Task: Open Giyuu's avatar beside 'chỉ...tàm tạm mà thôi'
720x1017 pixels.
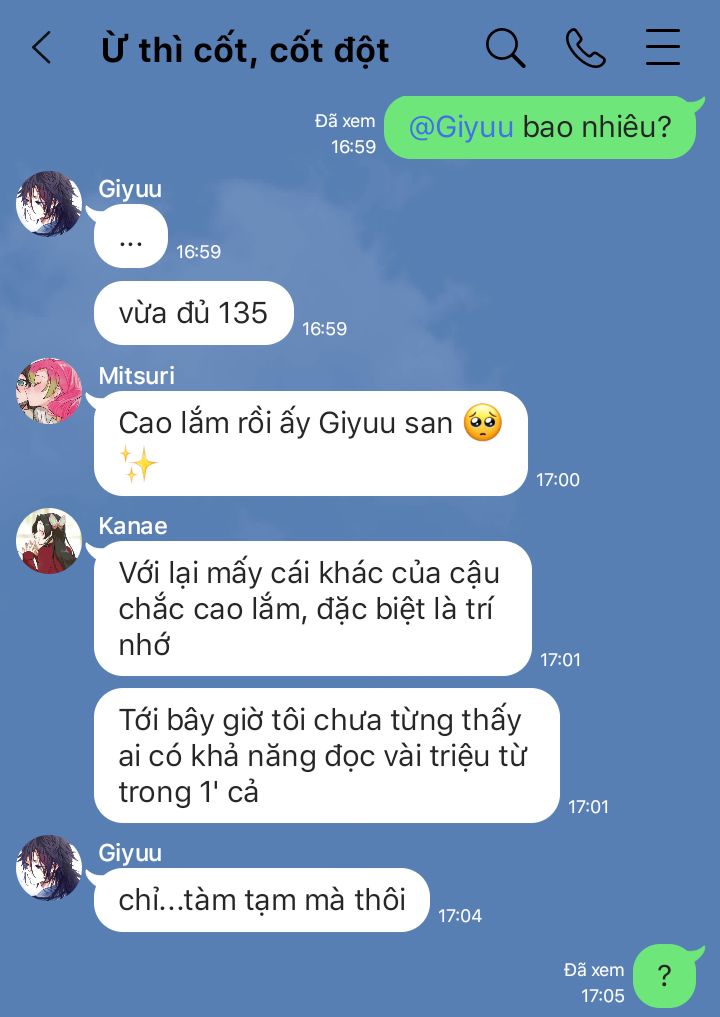Action: tap(49, 868)
